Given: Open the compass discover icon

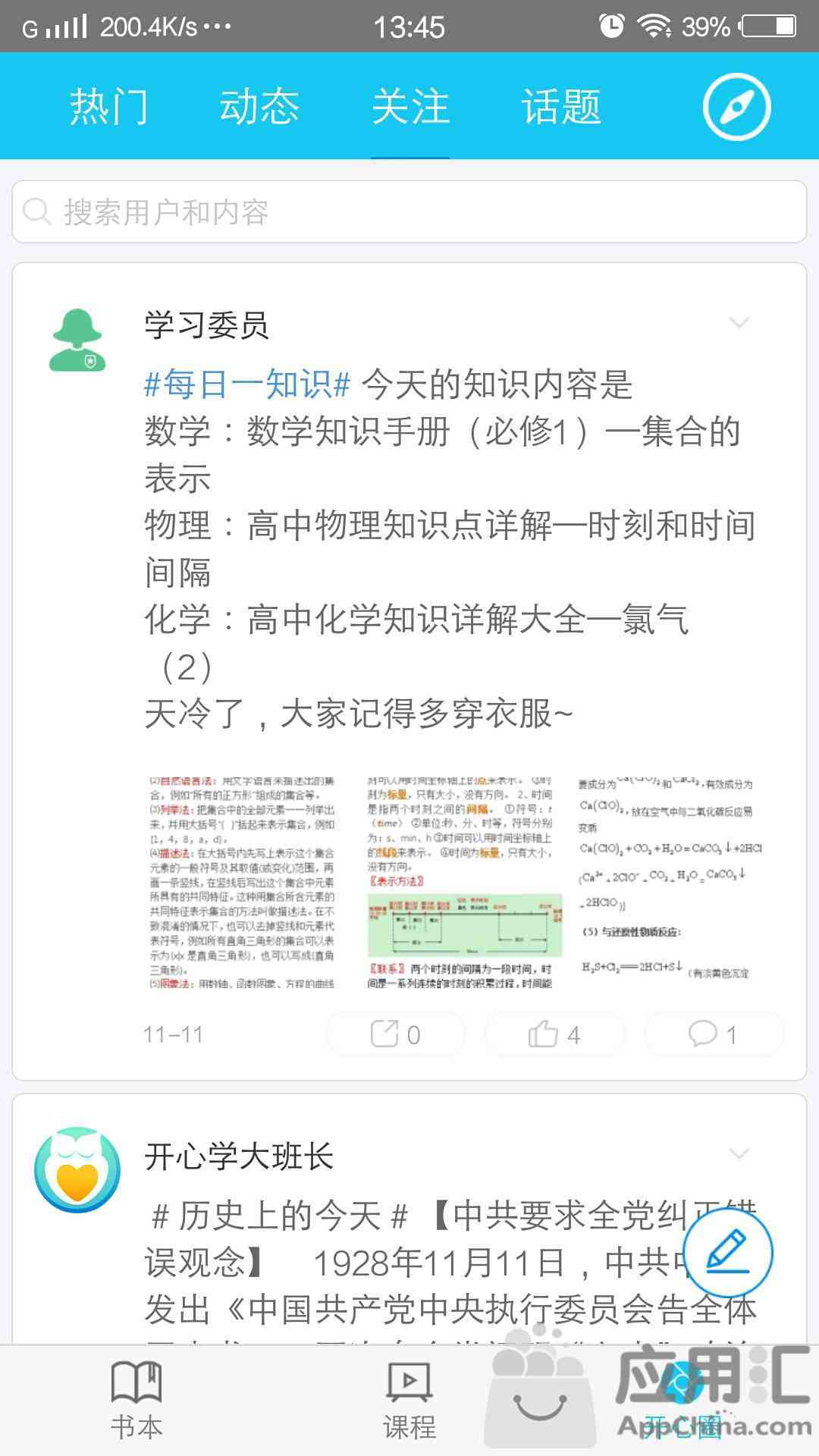Looking at the screenshot, I should (736, 107).
